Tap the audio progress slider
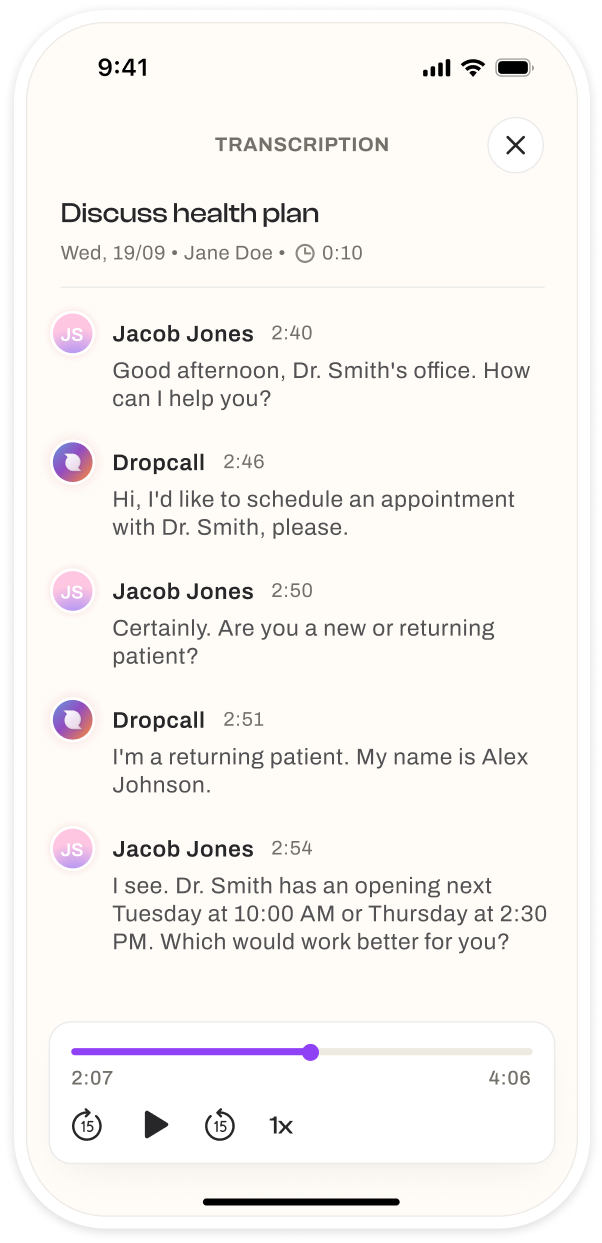The width and height of the screenshot is (602, 1243). (x=302, y=1052)
